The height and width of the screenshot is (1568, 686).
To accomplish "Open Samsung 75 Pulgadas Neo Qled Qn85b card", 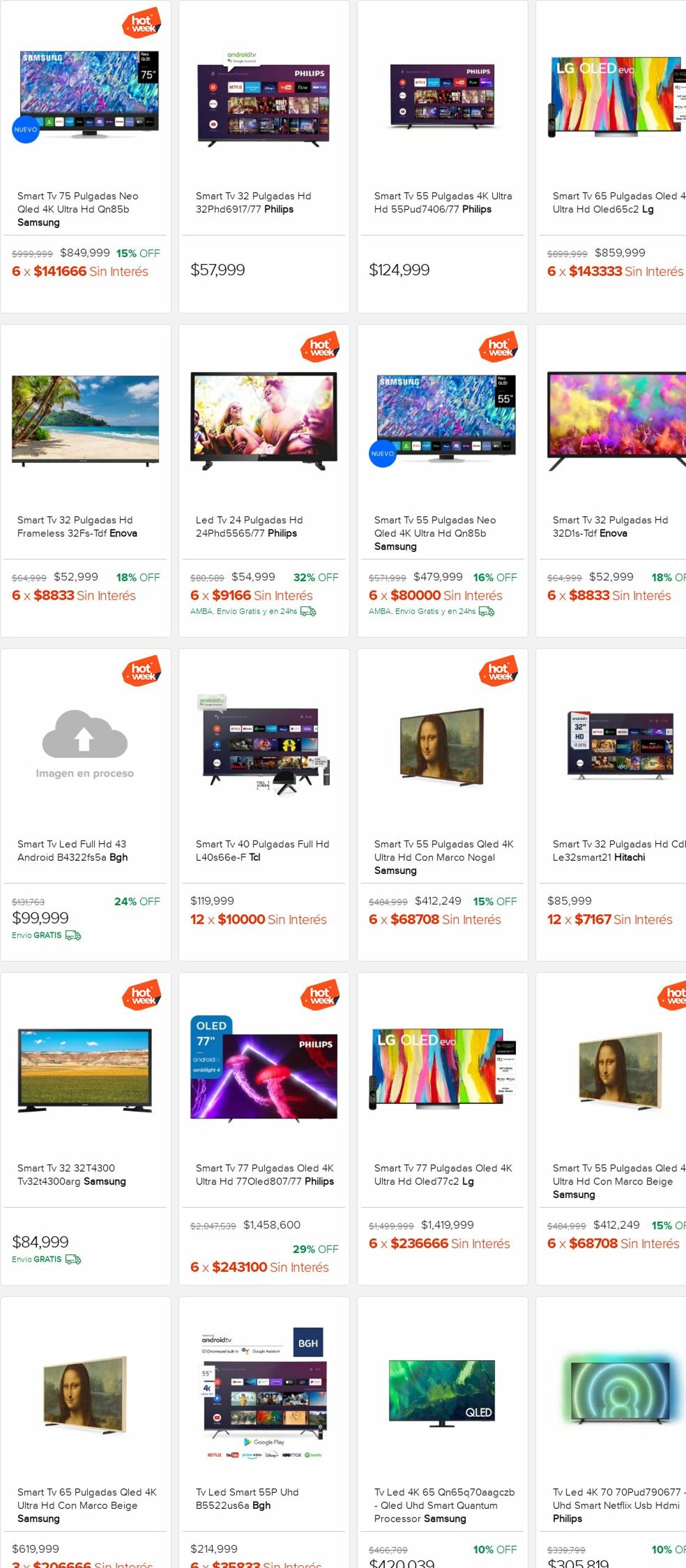I will 85,208.
